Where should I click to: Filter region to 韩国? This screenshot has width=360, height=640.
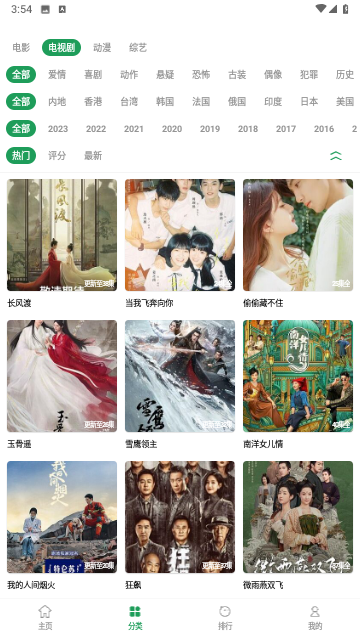click(x=165, y=102)
